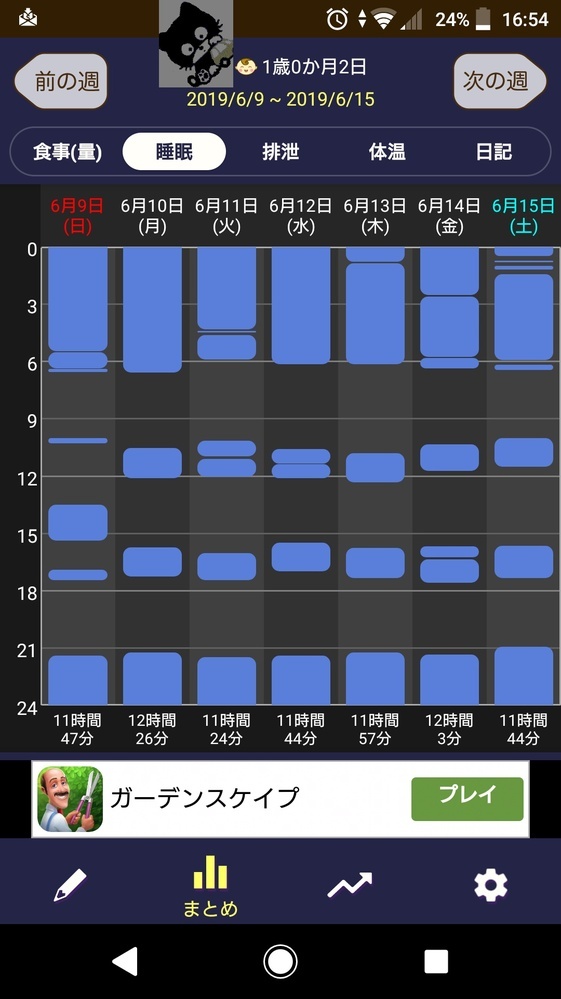Open the pencil record entry tab

(70, 885)
